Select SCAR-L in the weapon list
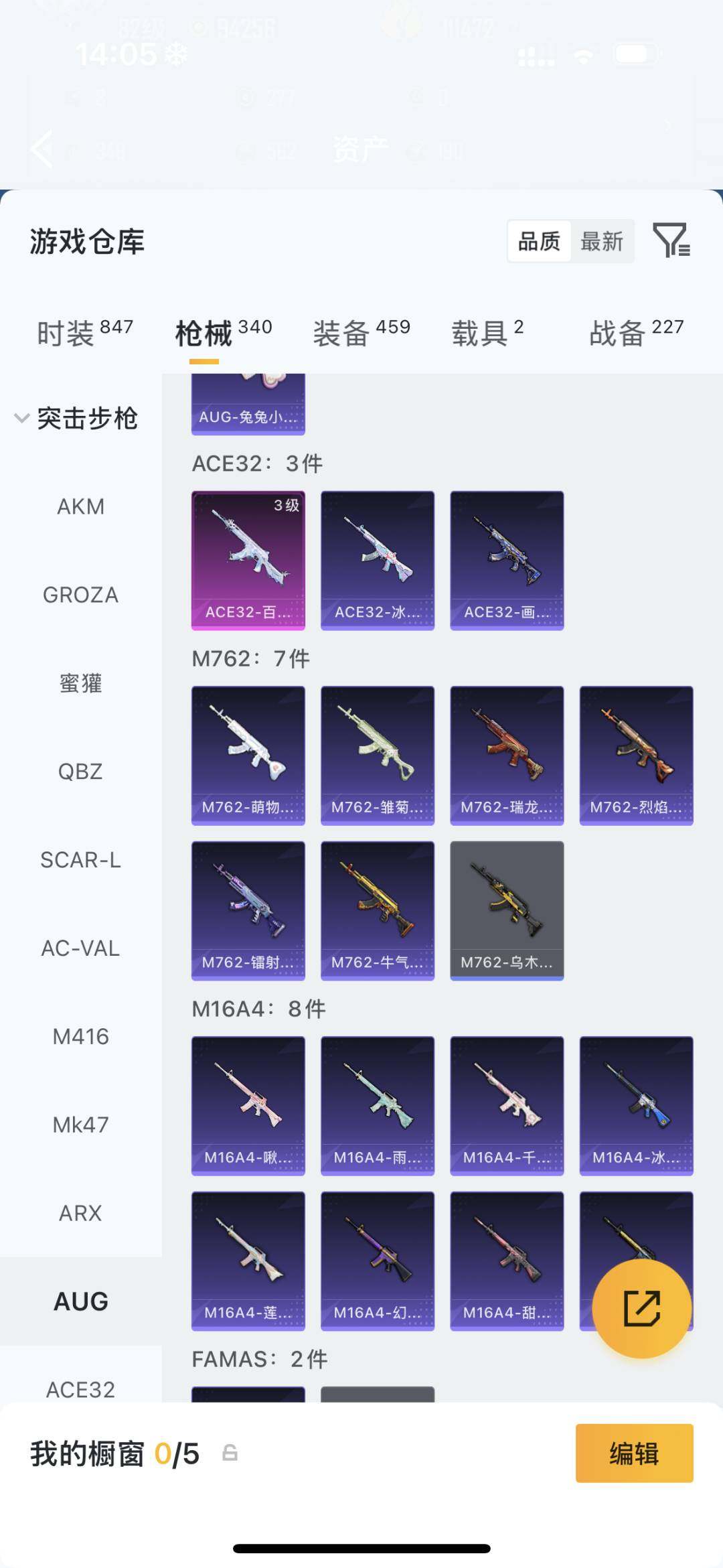 point(81,860)
